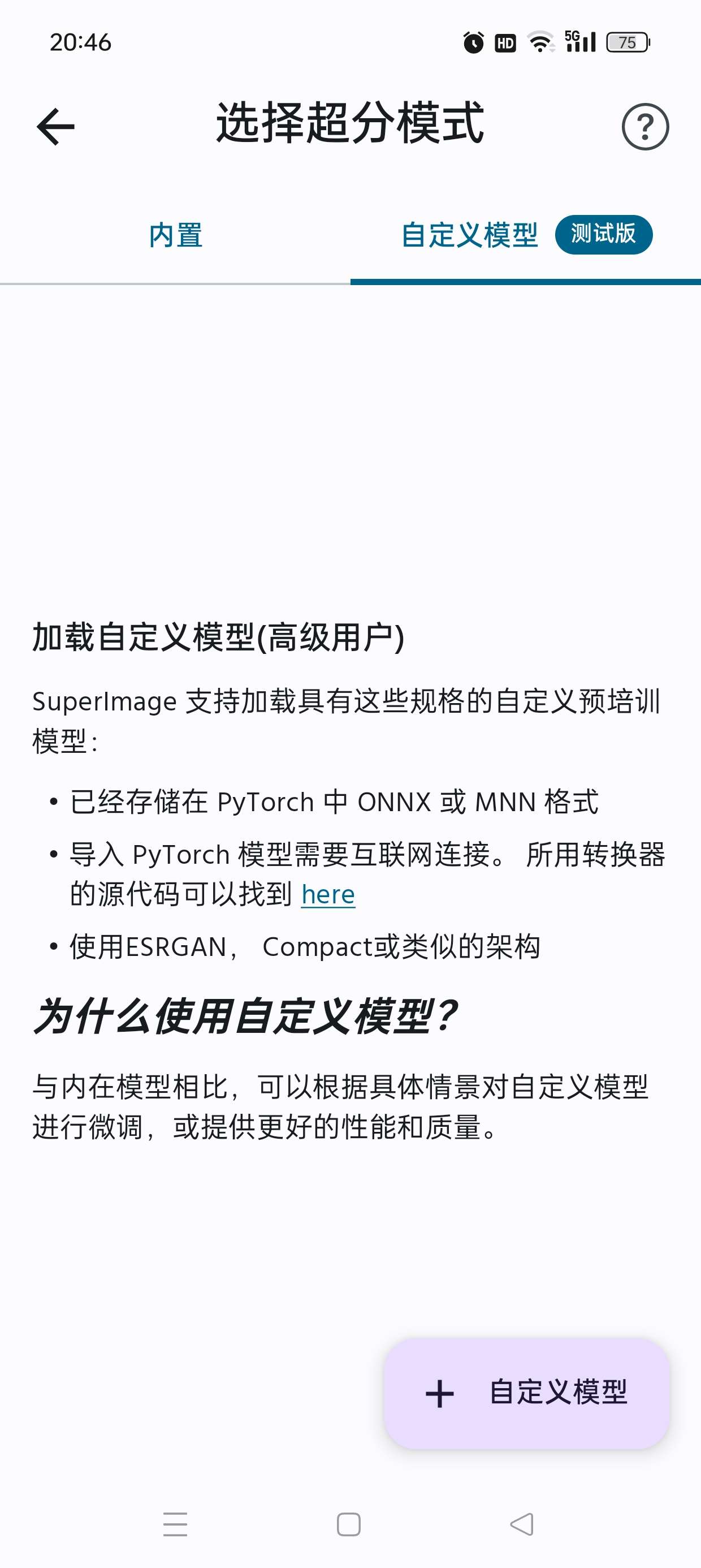The width and height of the screenshot is (701, 1568).
Task: Switch to the 内置 tab
Action: click(x=175, y=235)
